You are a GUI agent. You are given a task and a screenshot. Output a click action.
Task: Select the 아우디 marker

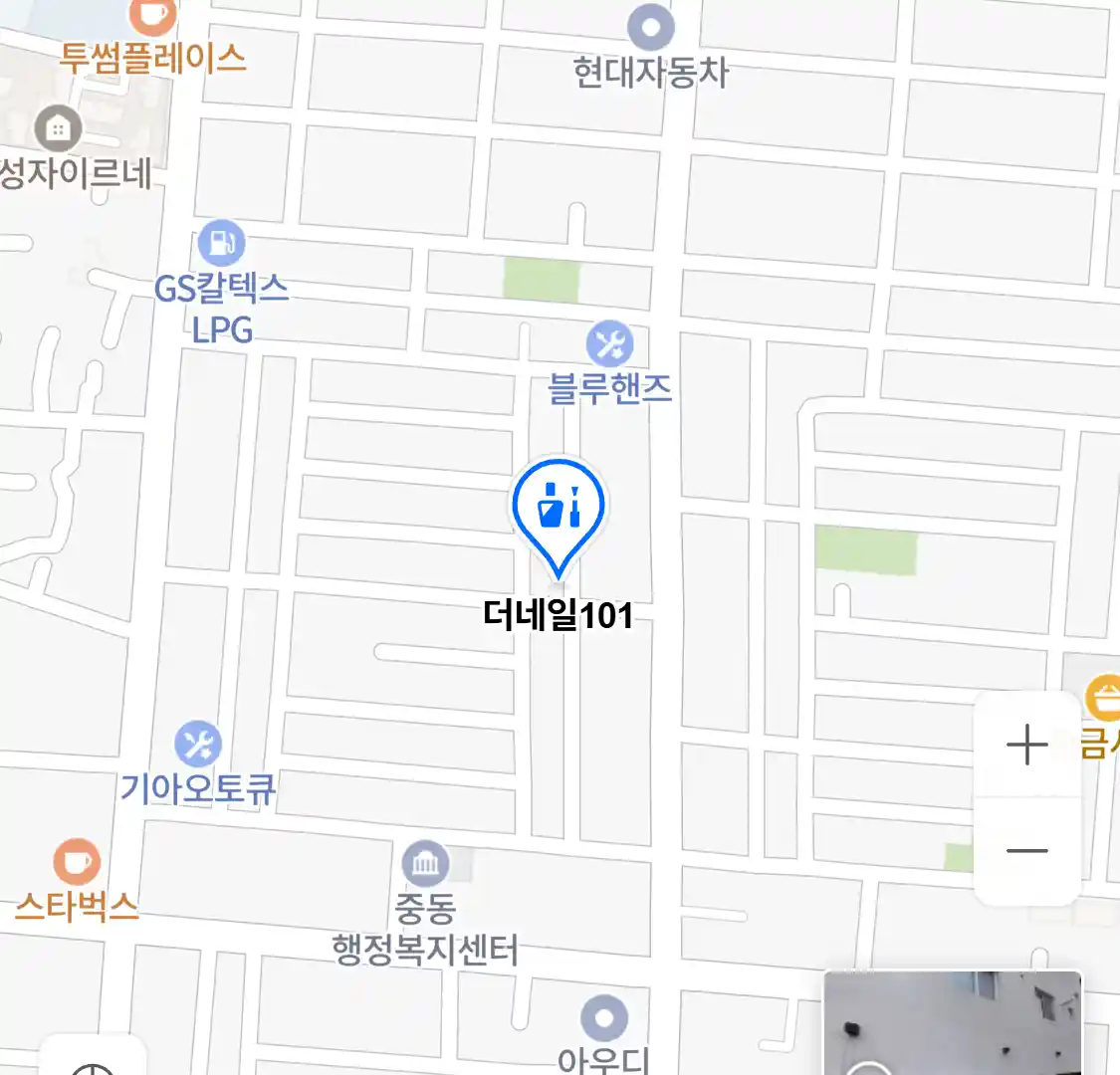[604, 1018]
